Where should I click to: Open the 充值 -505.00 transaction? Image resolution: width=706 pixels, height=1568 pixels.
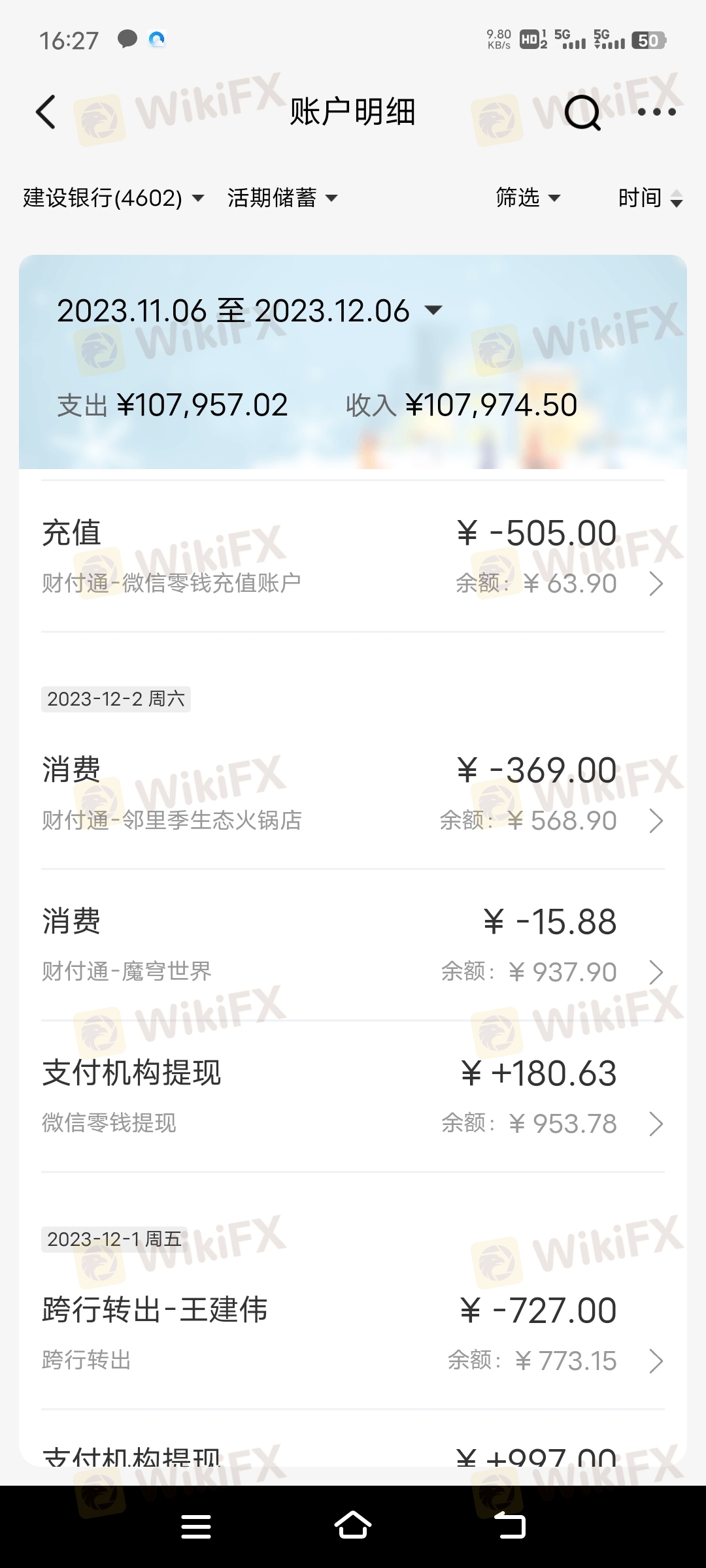[x=353, y=557]
